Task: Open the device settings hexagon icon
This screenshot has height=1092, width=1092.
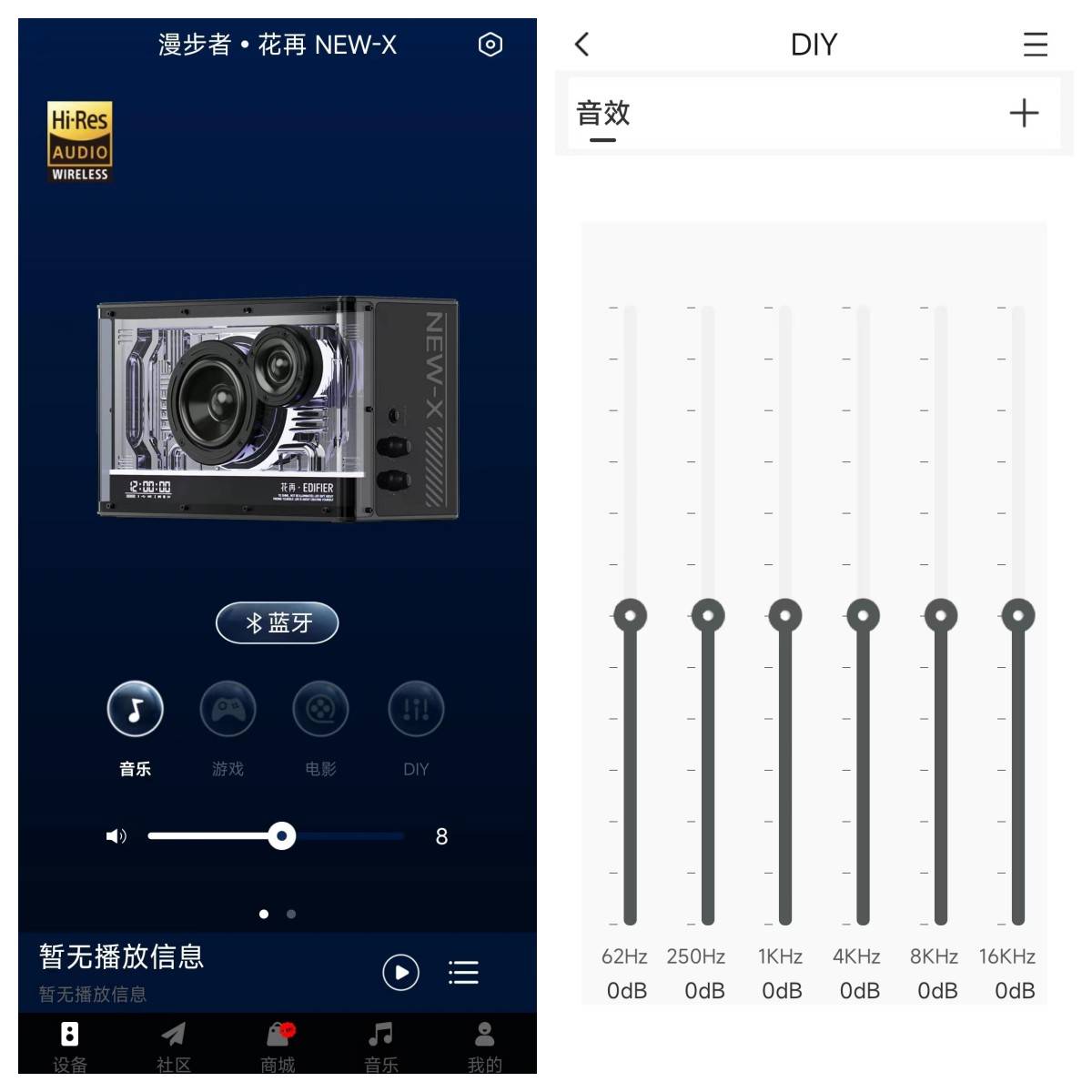Action: tap(490, 45)
